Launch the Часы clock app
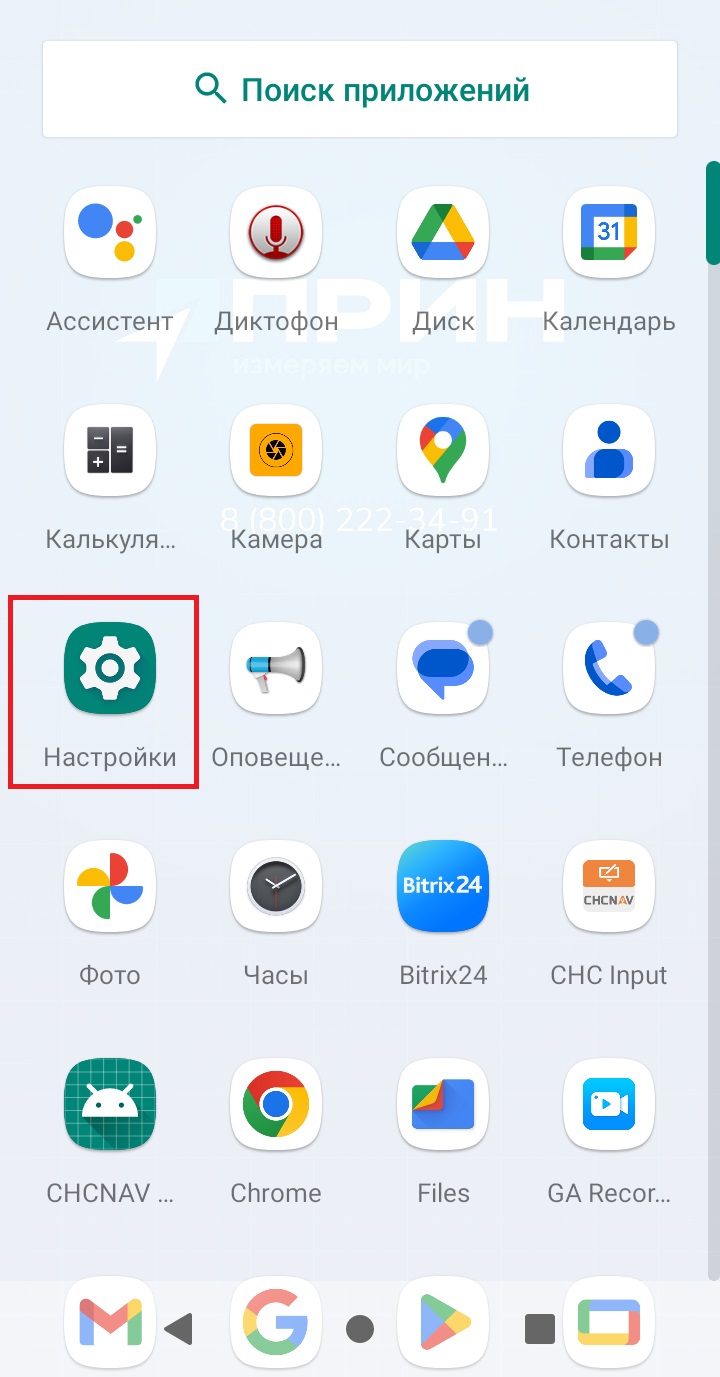Image resolution: width=720 pixels, height=1377 pixels. click(276, 886)
